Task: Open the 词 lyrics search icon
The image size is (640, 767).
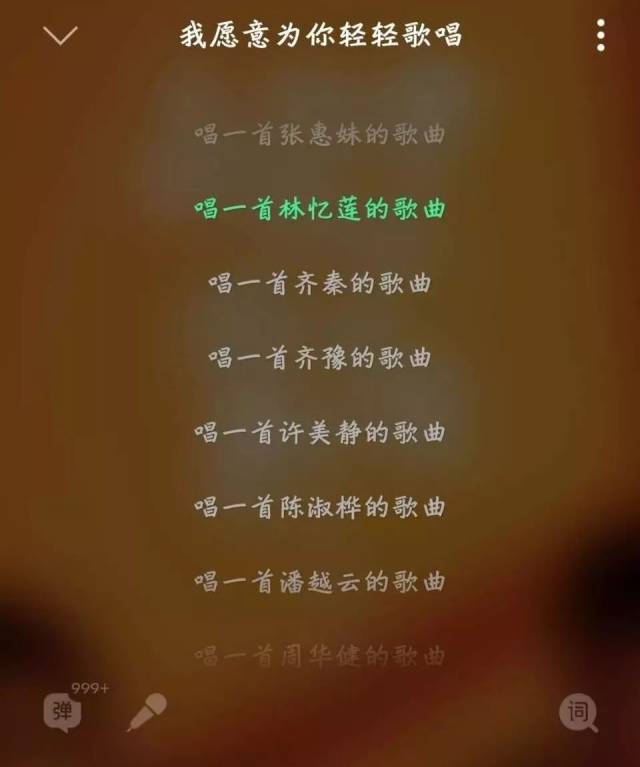Action: (578, 713)
